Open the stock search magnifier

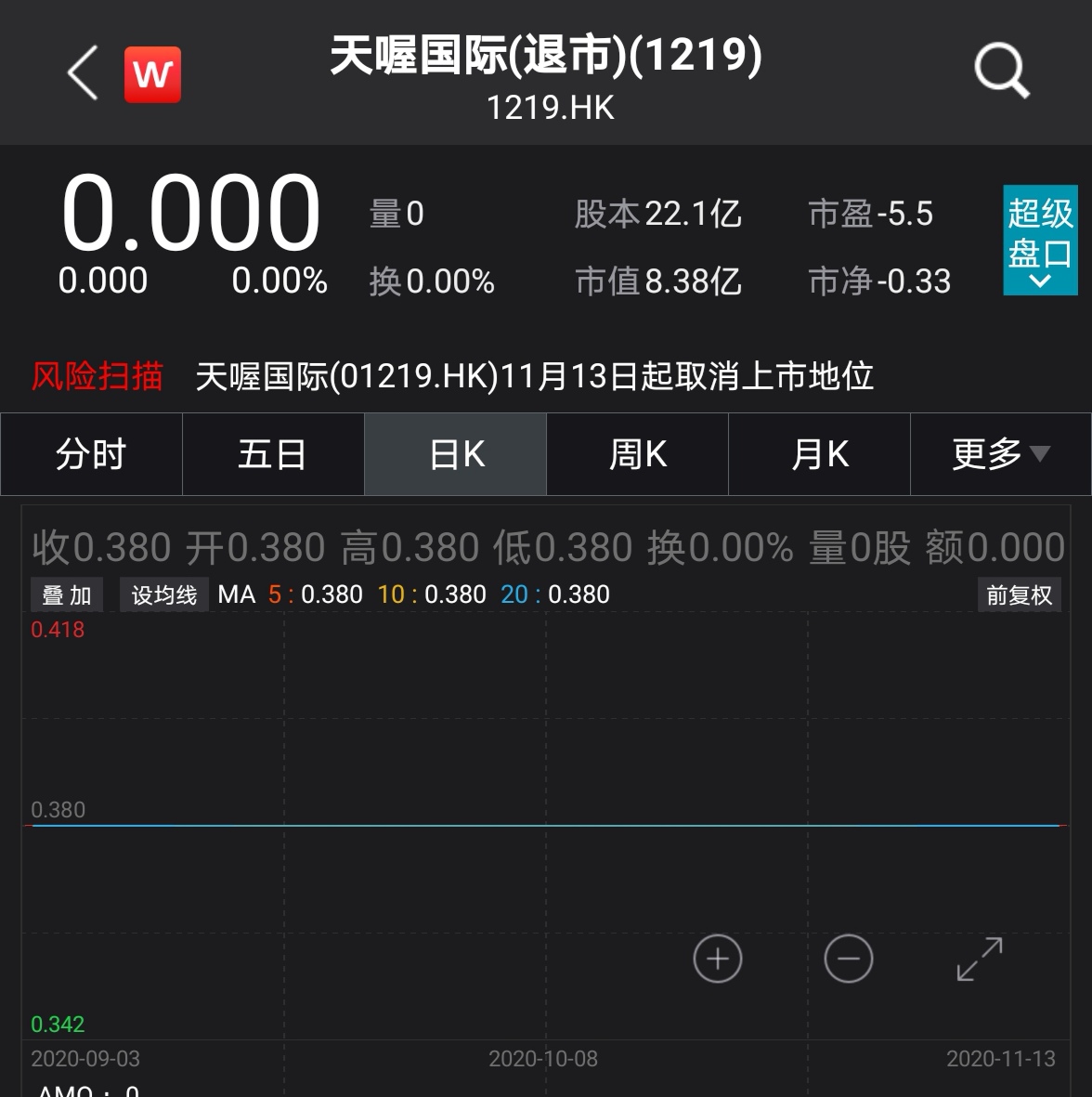(1001, 72)
